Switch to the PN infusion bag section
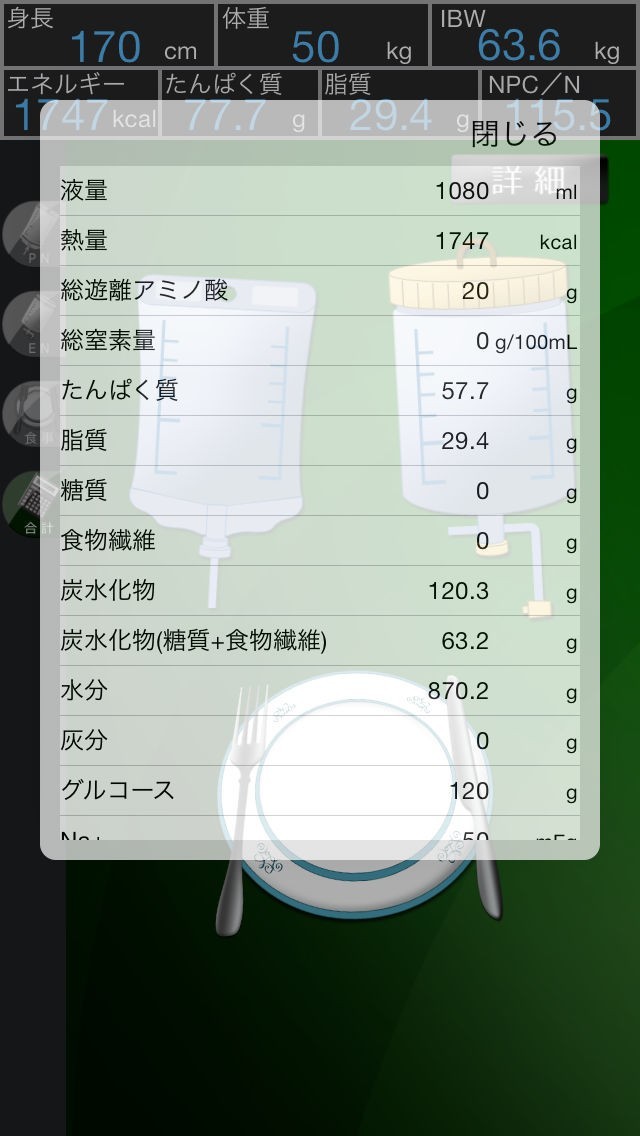Screen dimensions: 640x1136 pyautogui.click(x=34, y=233)
